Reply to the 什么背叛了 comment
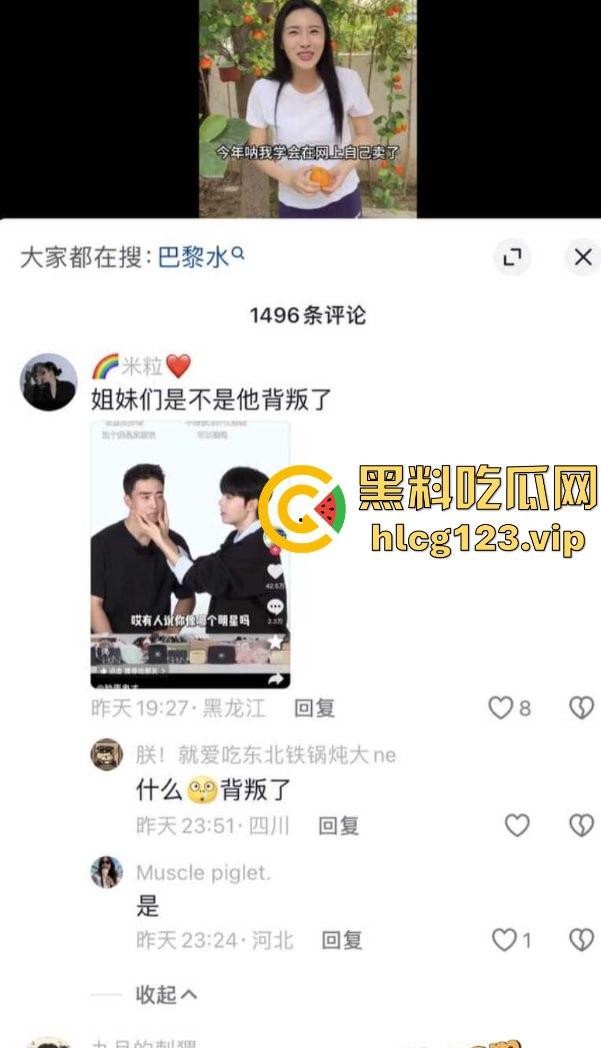601x1048 pixels. [338, 825]
